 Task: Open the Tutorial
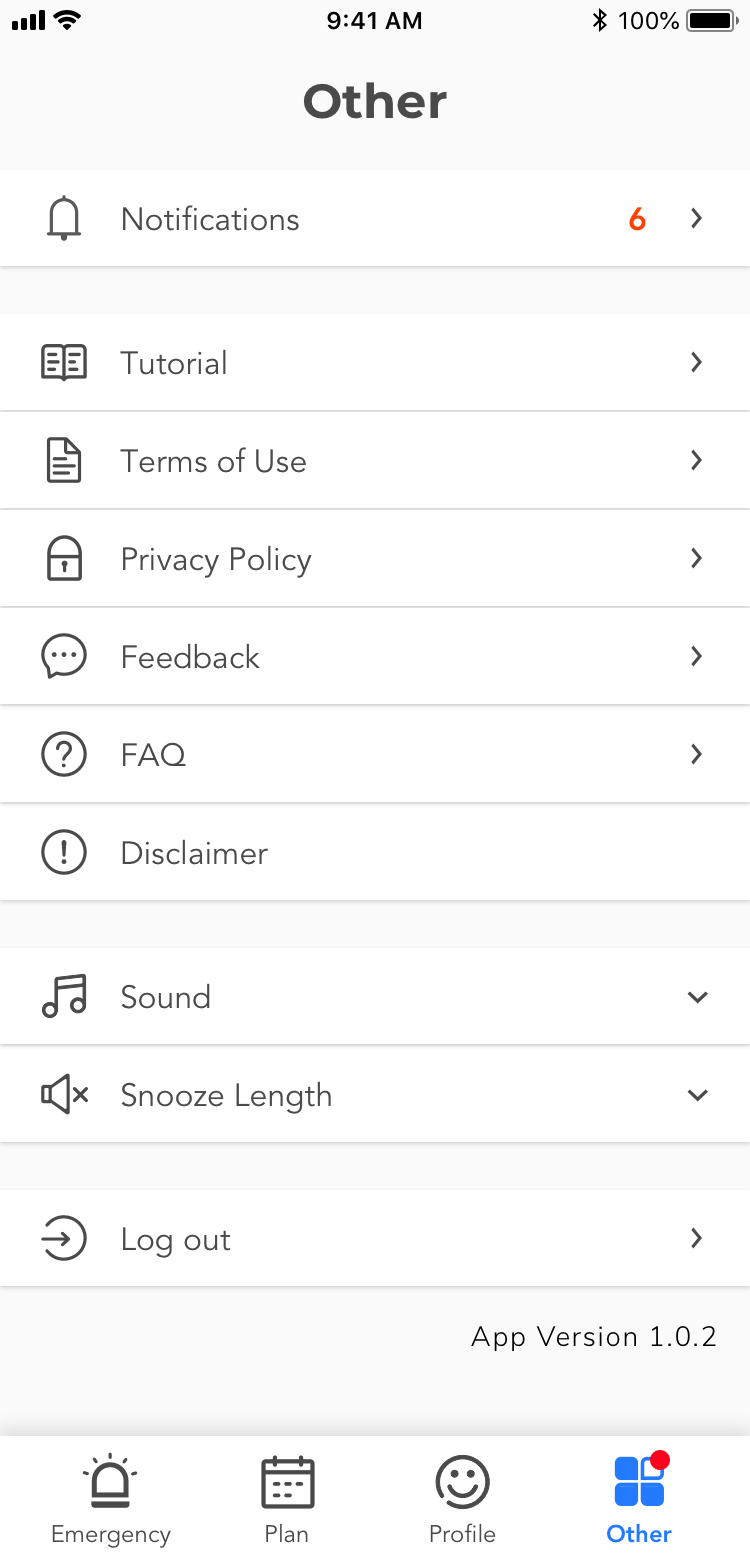tap(374, 363)
